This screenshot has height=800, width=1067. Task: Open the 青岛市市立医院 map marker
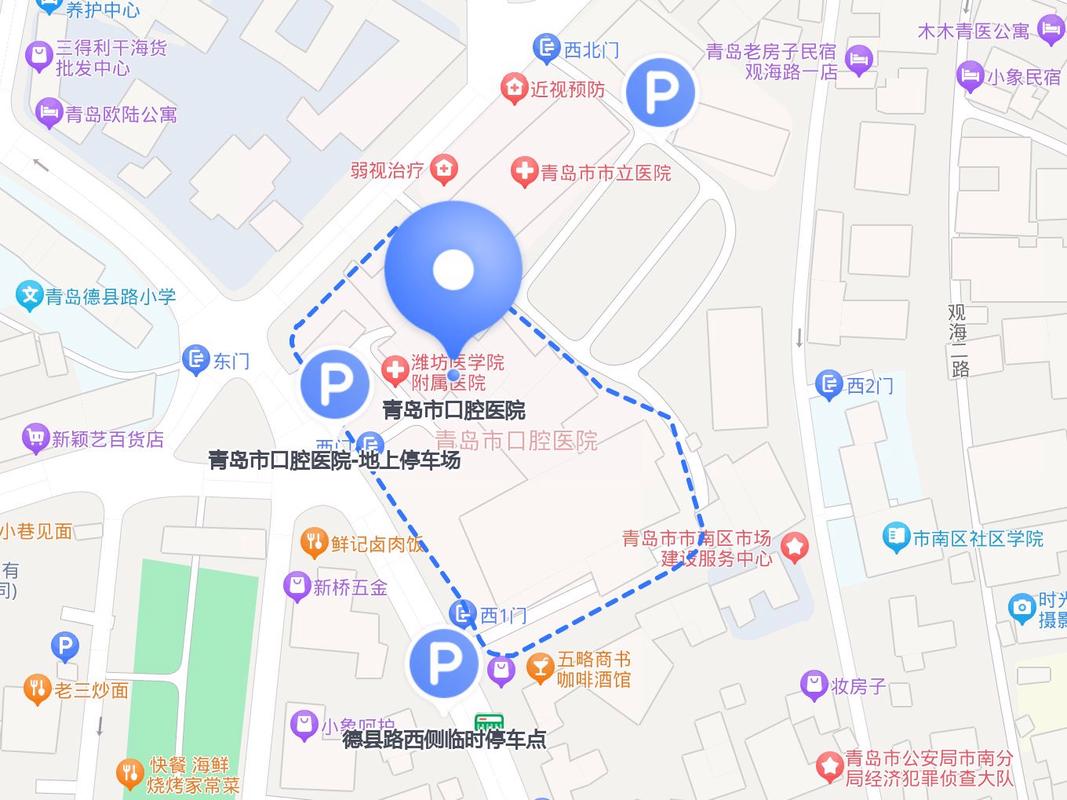(524, 172)
